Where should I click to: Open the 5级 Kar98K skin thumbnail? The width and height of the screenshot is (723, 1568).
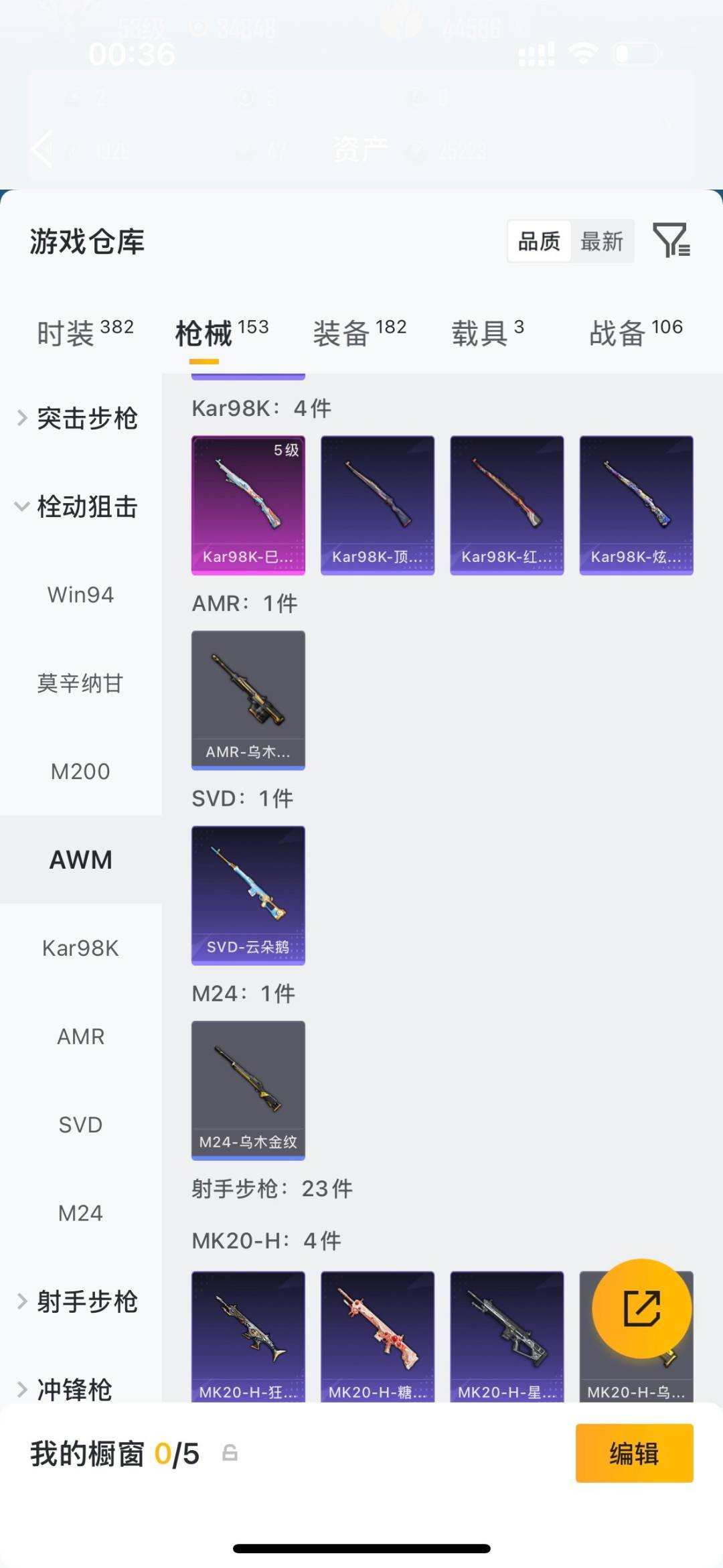click(248, 504)
